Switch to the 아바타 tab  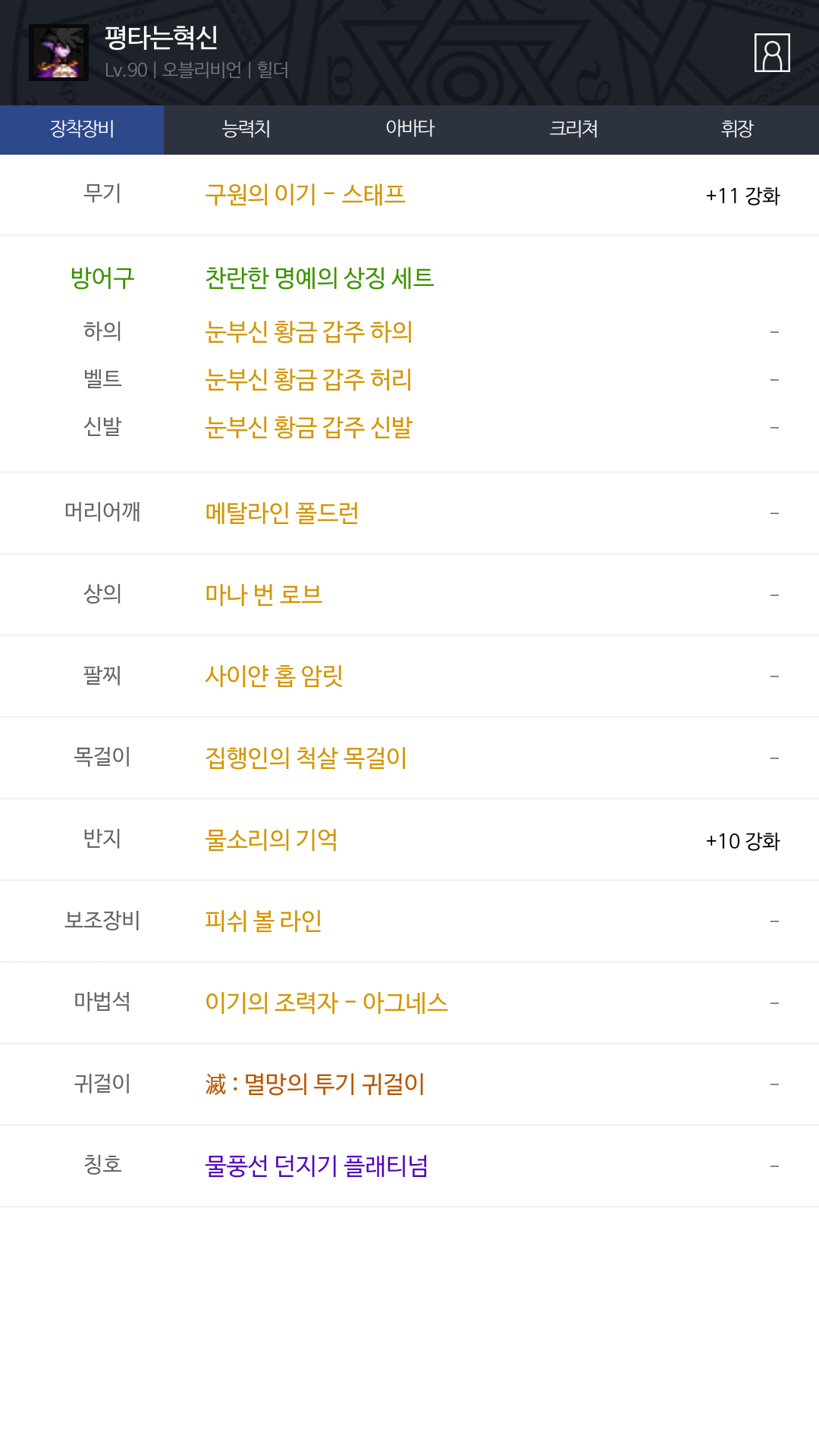pos(409,129)
